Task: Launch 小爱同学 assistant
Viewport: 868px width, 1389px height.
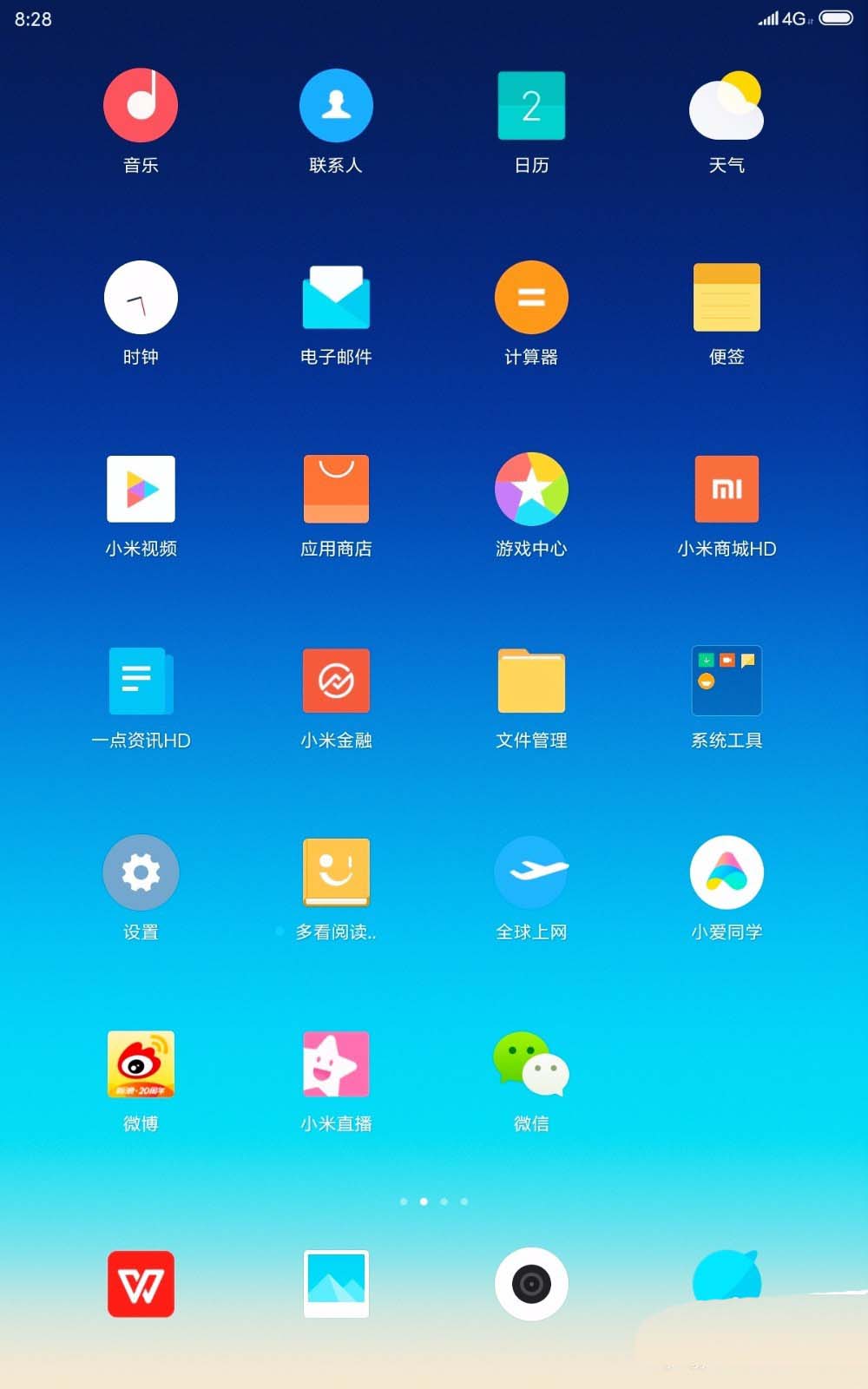Action: pos(727,872)
